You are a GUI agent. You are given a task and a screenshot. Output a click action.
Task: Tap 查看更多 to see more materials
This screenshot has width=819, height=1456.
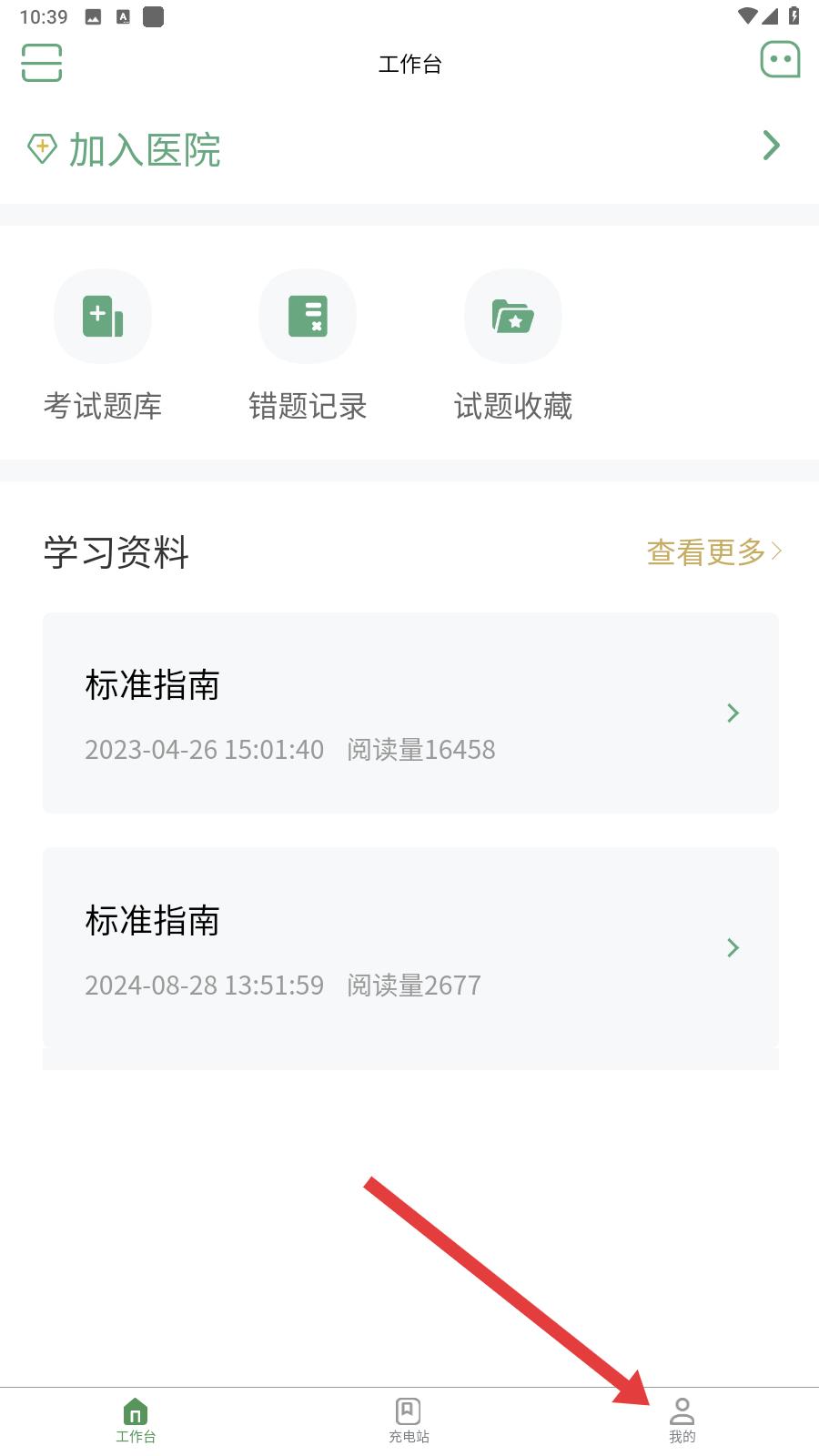point(714,551)
